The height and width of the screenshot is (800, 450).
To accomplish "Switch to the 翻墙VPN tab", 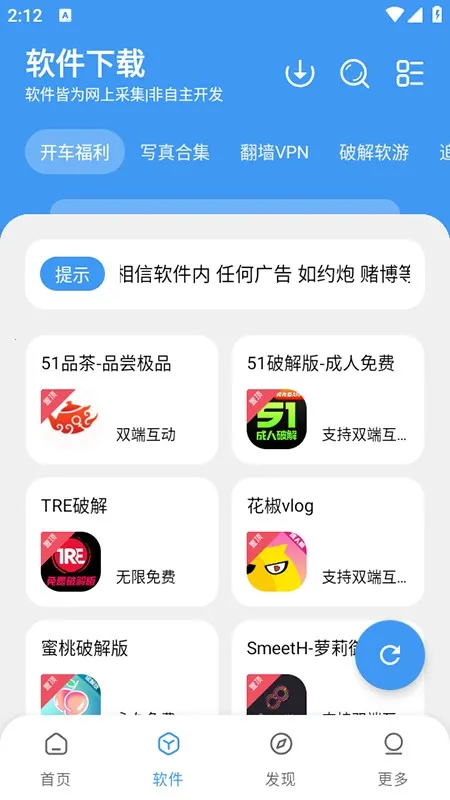I will pos(274,152).
